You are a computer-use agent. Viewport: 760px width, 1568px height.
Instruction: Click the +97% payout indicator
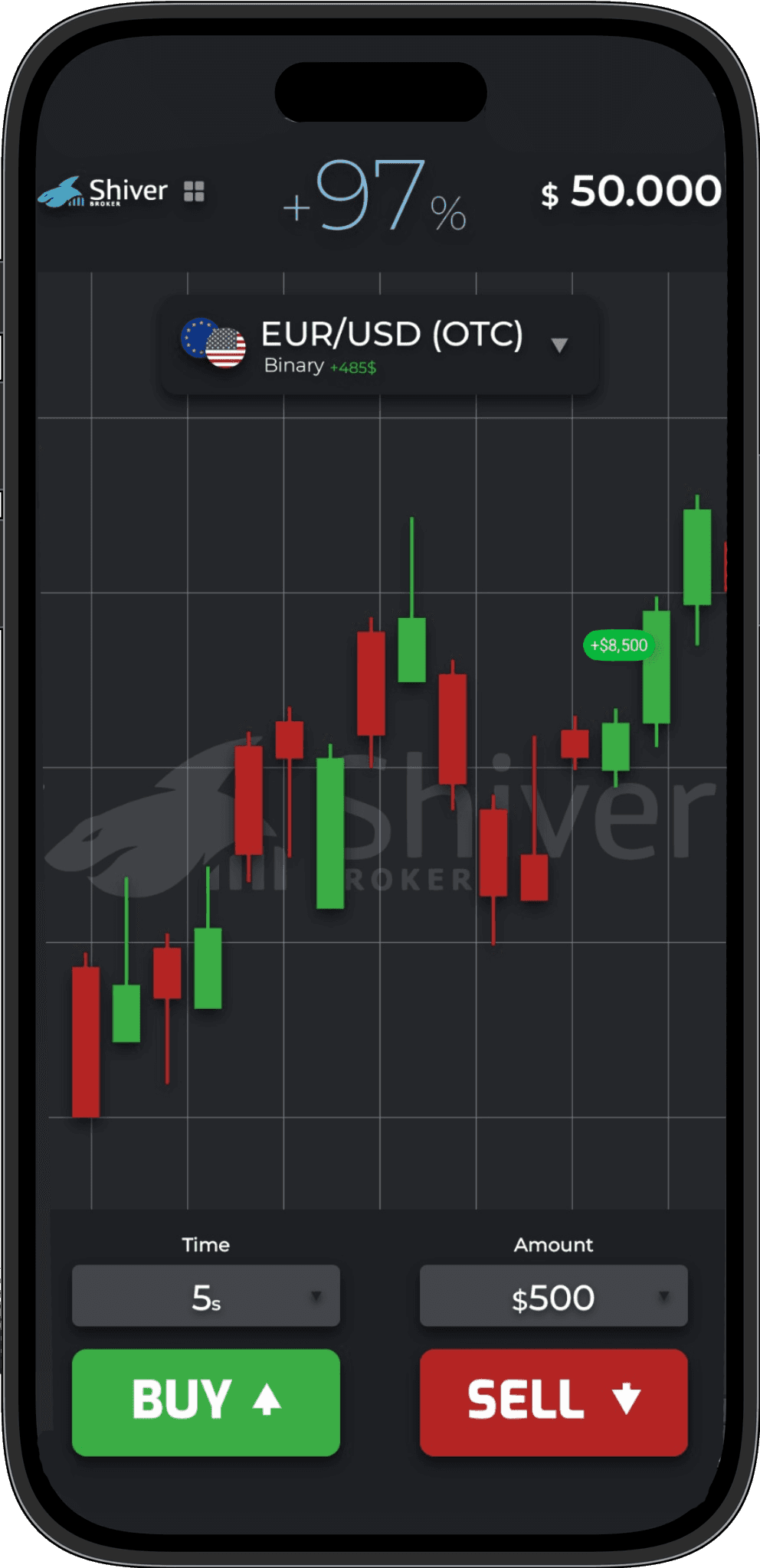375,195
